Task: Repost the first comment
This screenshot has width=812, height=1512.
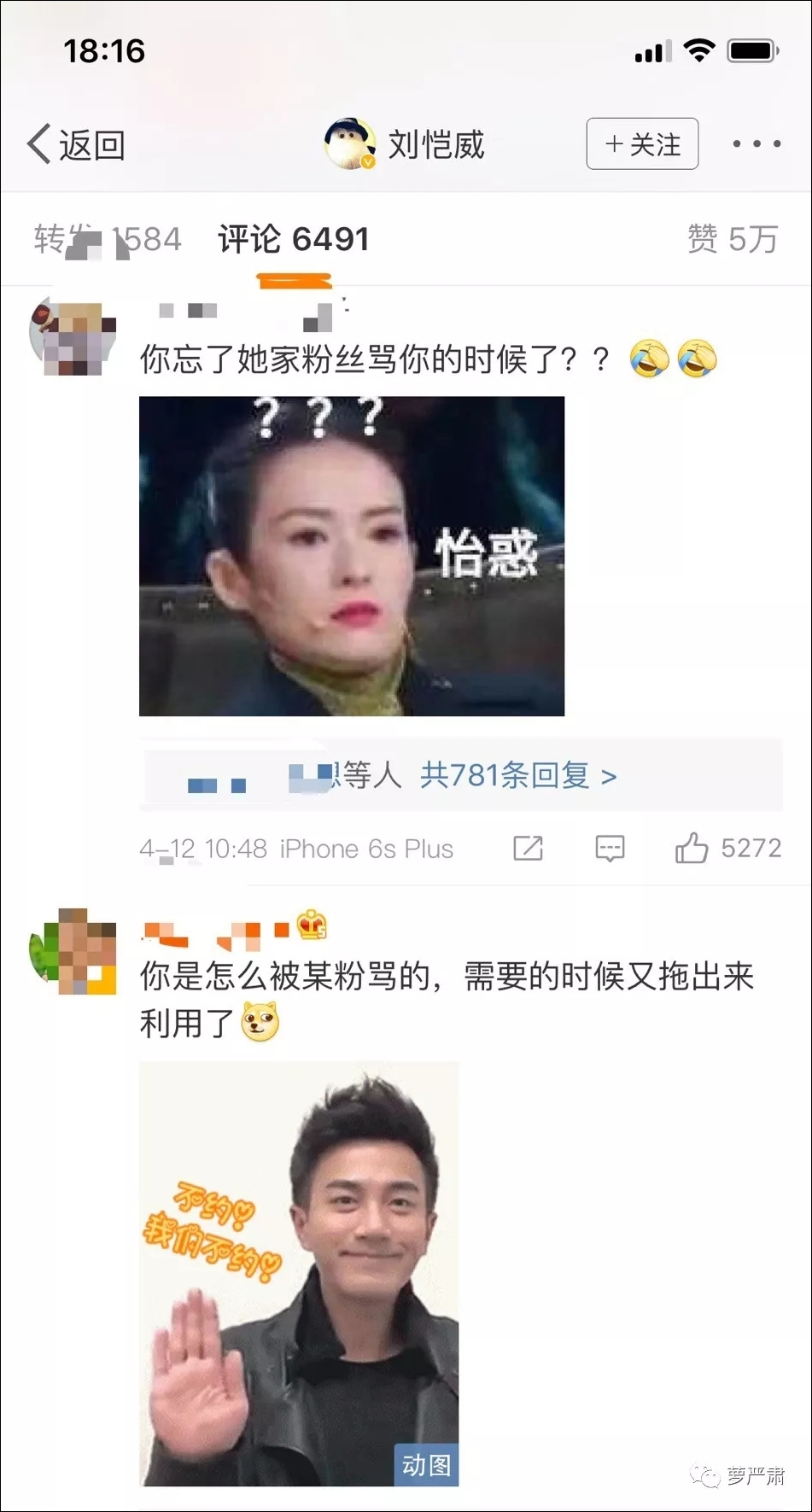Action: (x=528, y=848)
